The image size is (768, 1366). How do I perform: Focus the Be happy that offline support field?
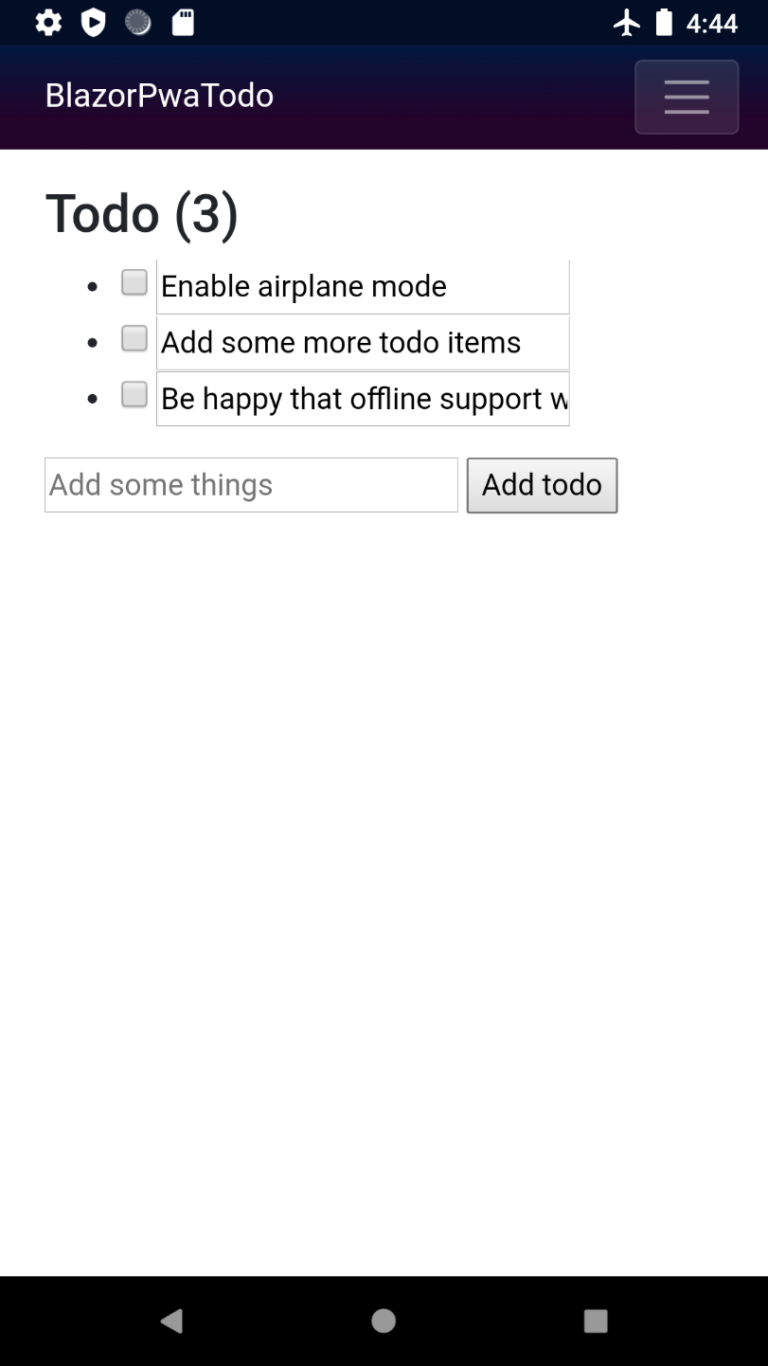[362, 399]
